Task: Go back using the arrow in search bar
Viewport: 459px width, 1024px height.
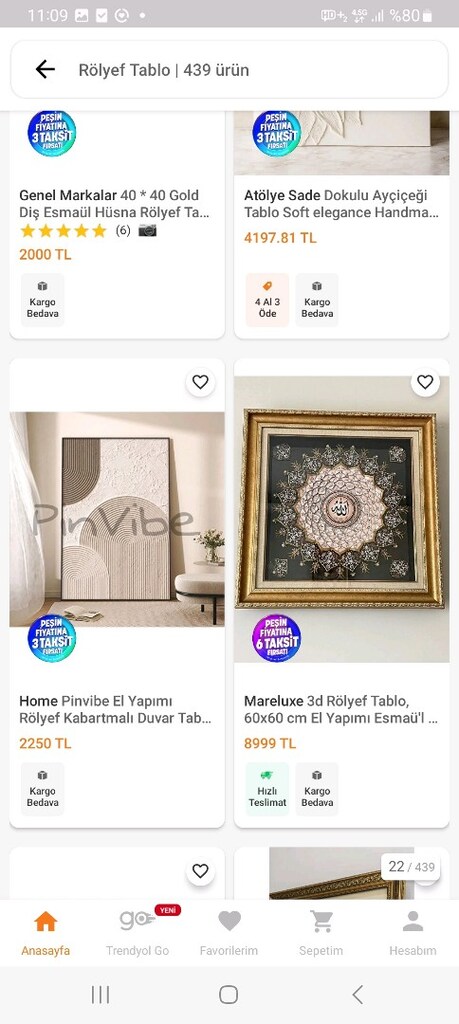Action: (45, 69)
